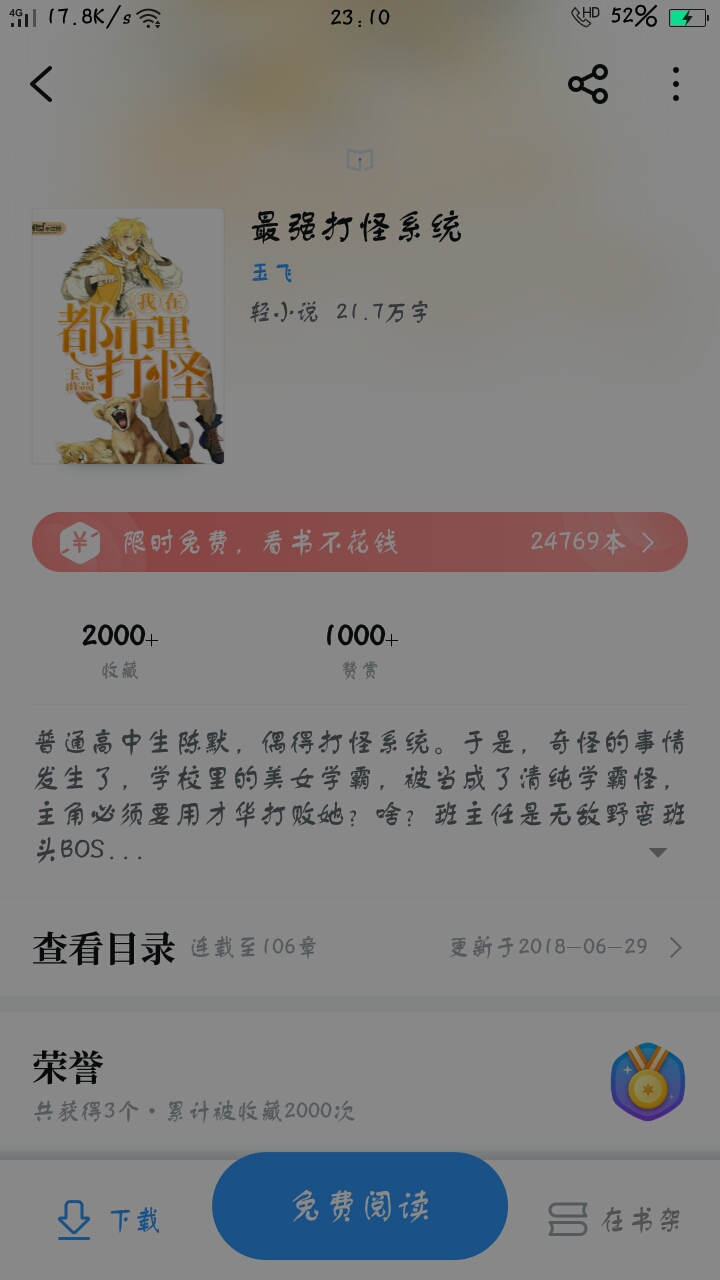Tap 下载 to download the book
The height and width of the screenshot is (1280, 720).
[x=108, y=1219]
